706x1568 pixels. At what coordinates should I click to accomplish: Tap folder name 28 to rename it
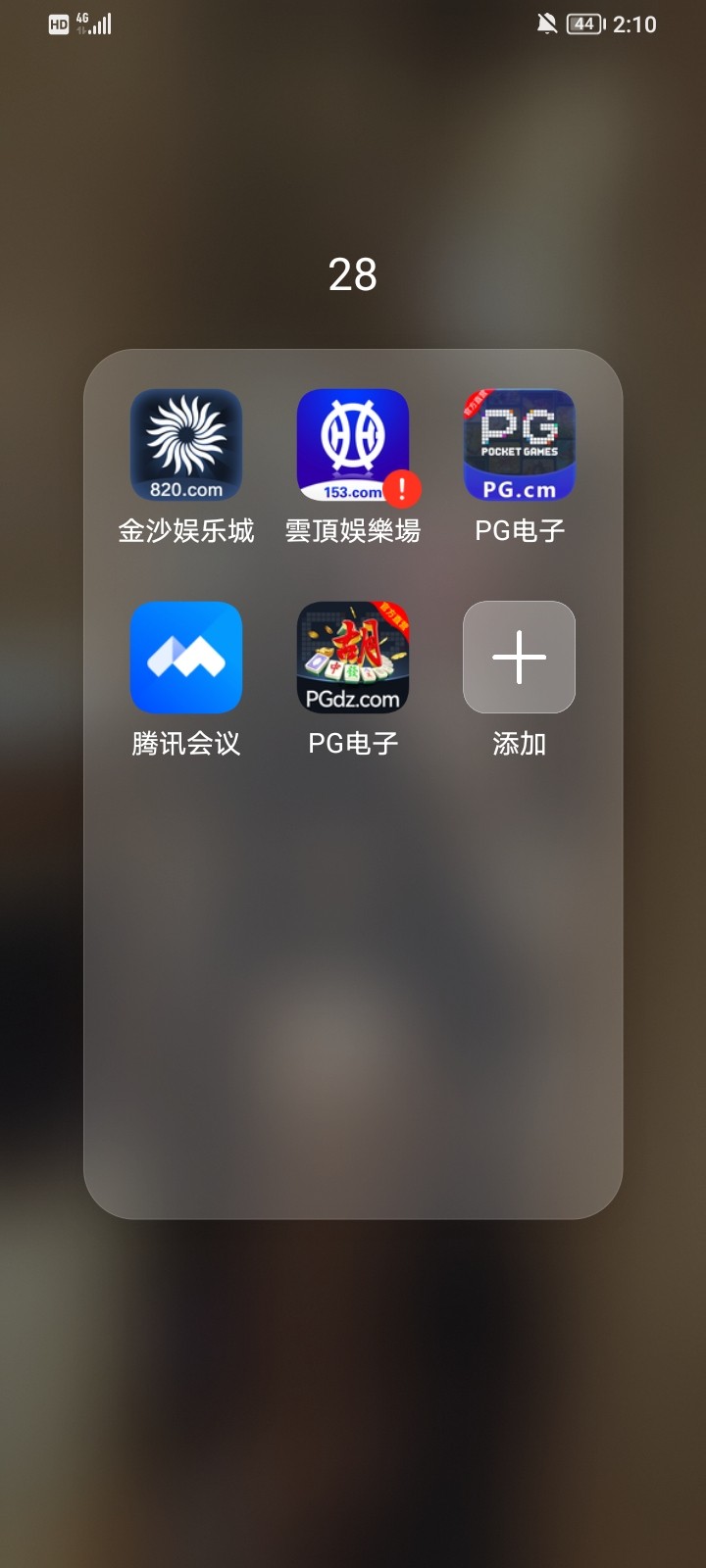[x=353, y=275]
